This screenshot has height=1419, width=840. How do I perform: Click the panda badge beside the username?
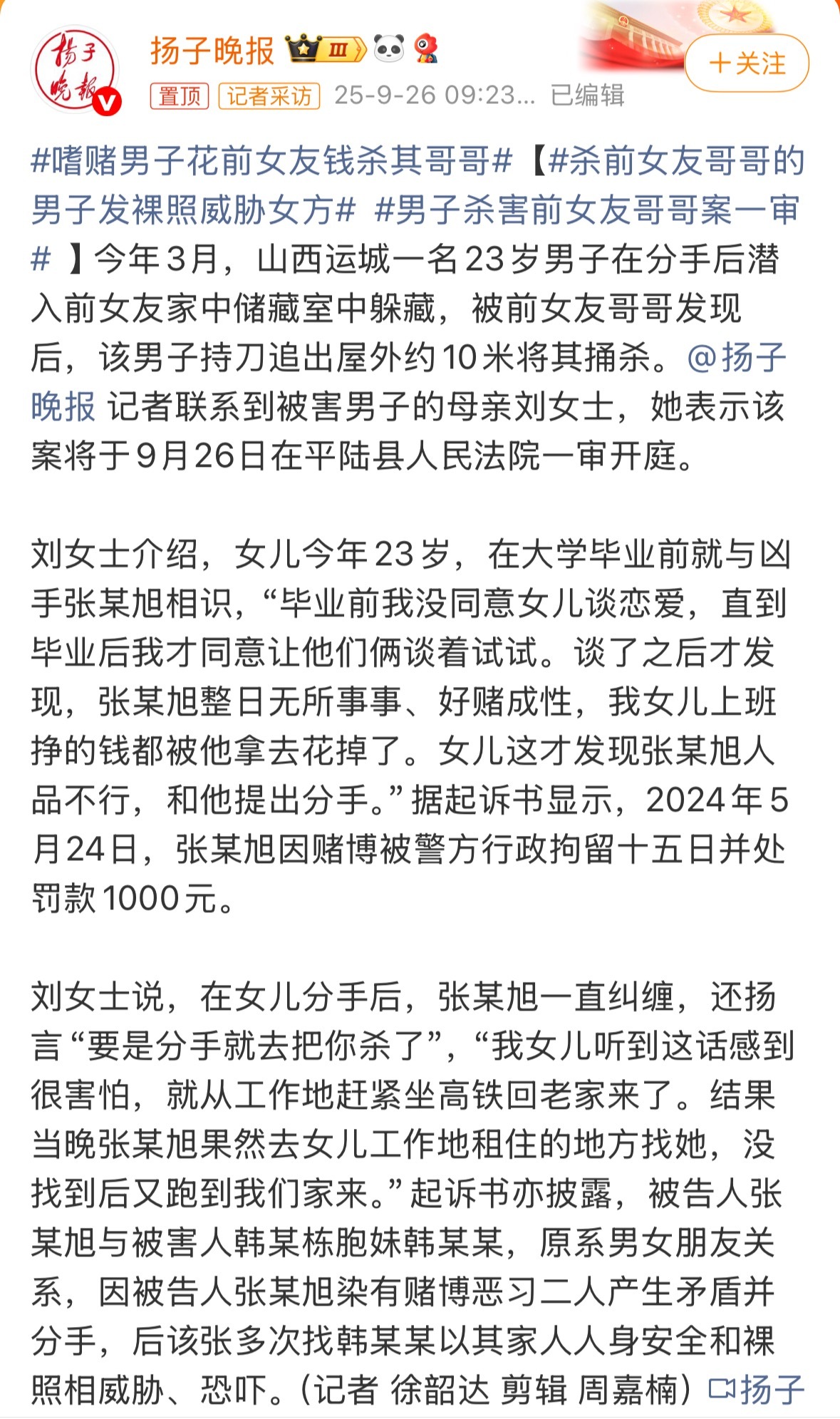[x=388, y=48]
